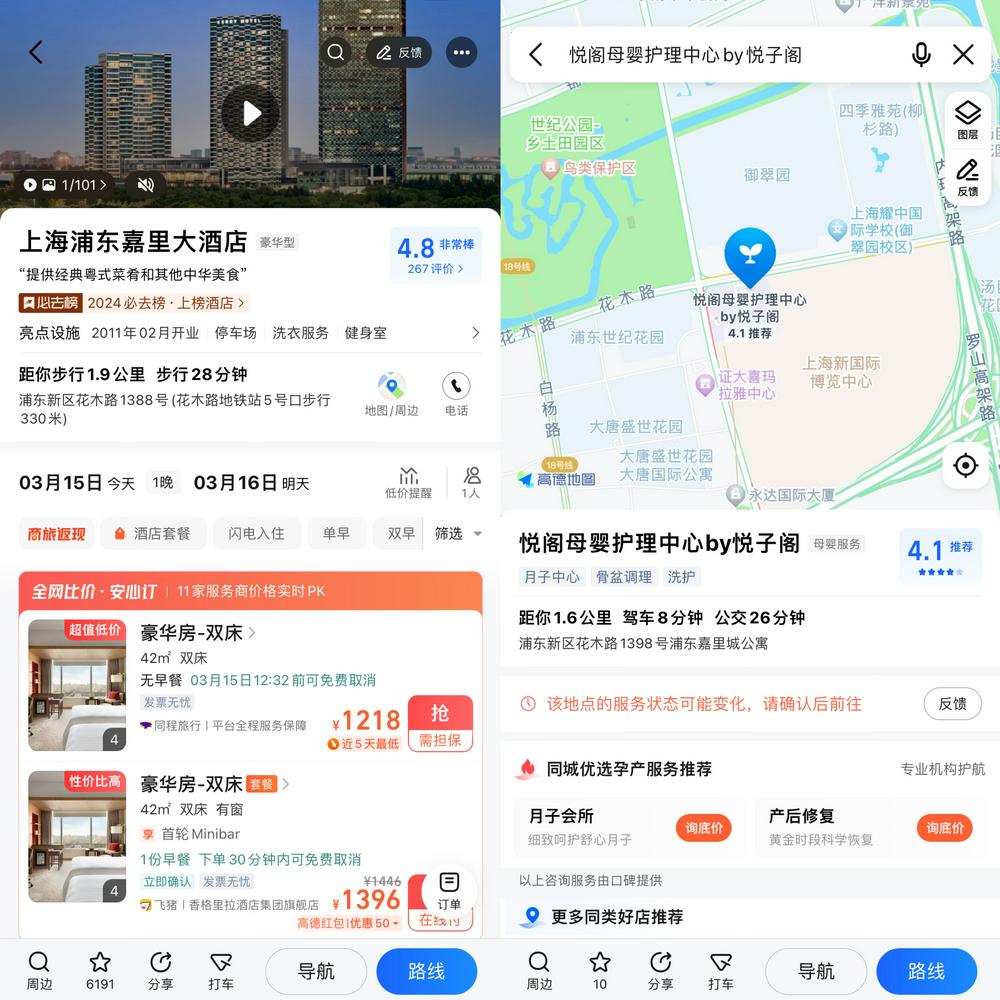Open the hotel 亮点设施 details chevron
1000x1000 pixels.
point(475,333)
